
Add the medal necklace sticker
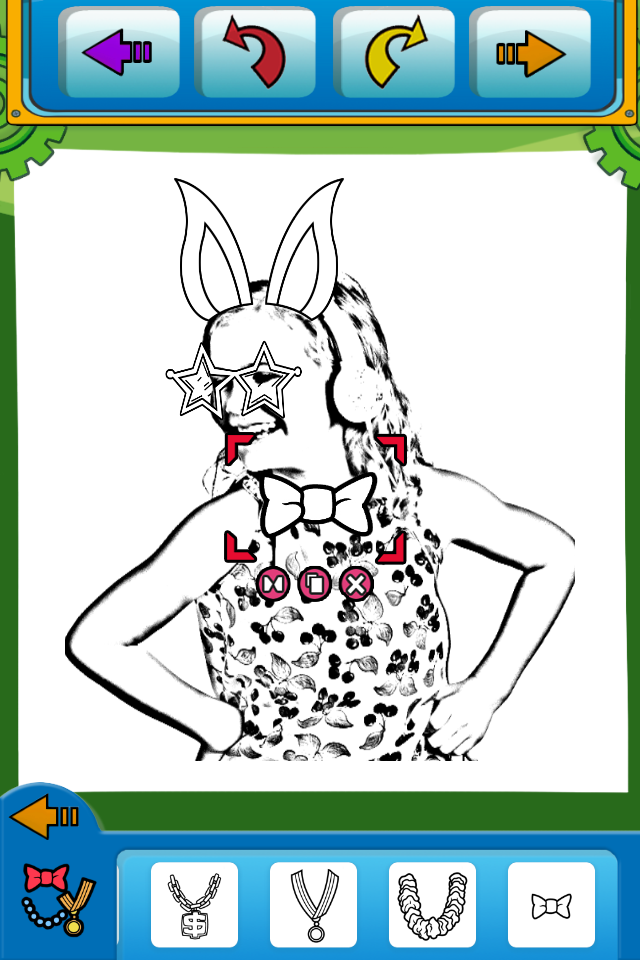tap(313, 904)
